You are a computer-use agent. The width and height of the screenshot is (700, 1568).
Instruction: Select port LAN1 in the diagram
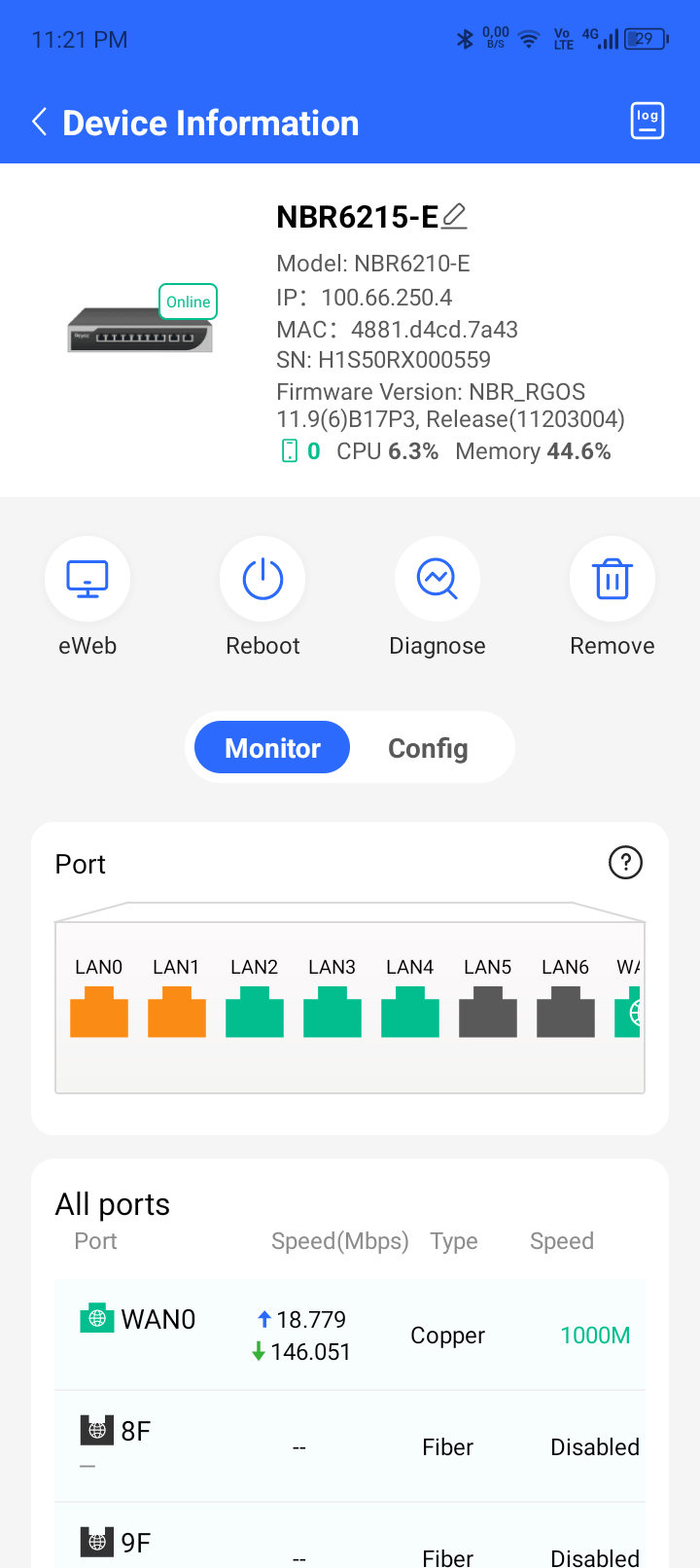177,1011
